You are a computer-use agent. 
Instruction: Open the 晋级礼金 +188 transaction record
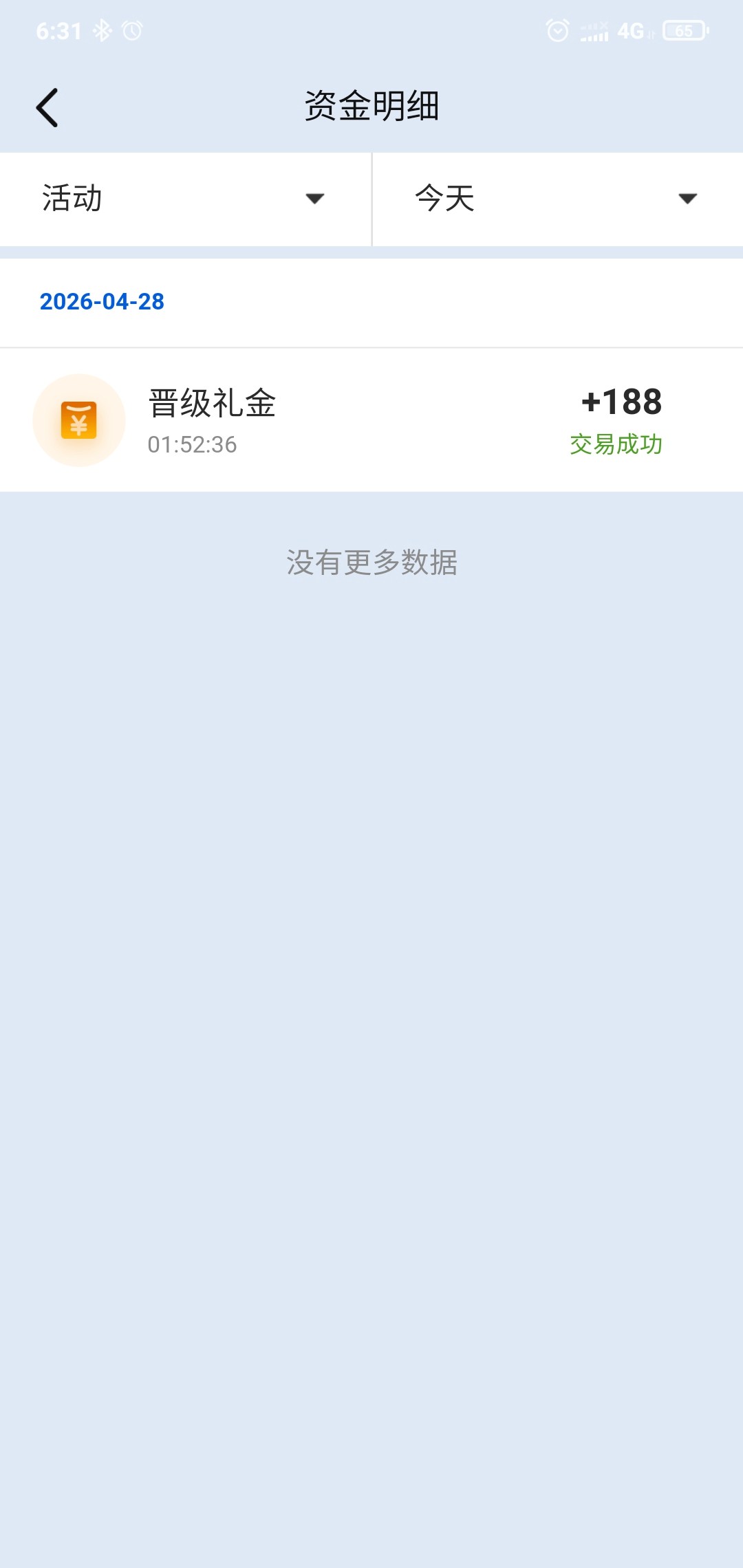(371, 420)
